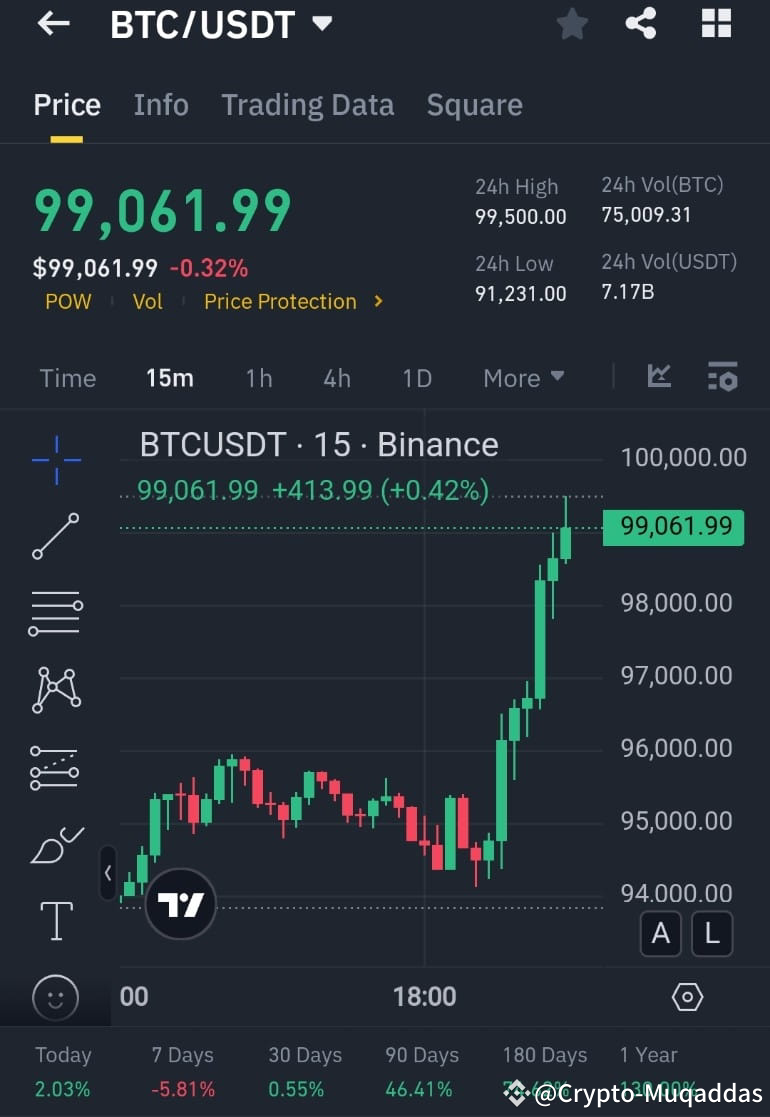This screenshot has width=770, height=1117.
Task: Open chart display settings via gear-list icon
Action: pos(723,378)
